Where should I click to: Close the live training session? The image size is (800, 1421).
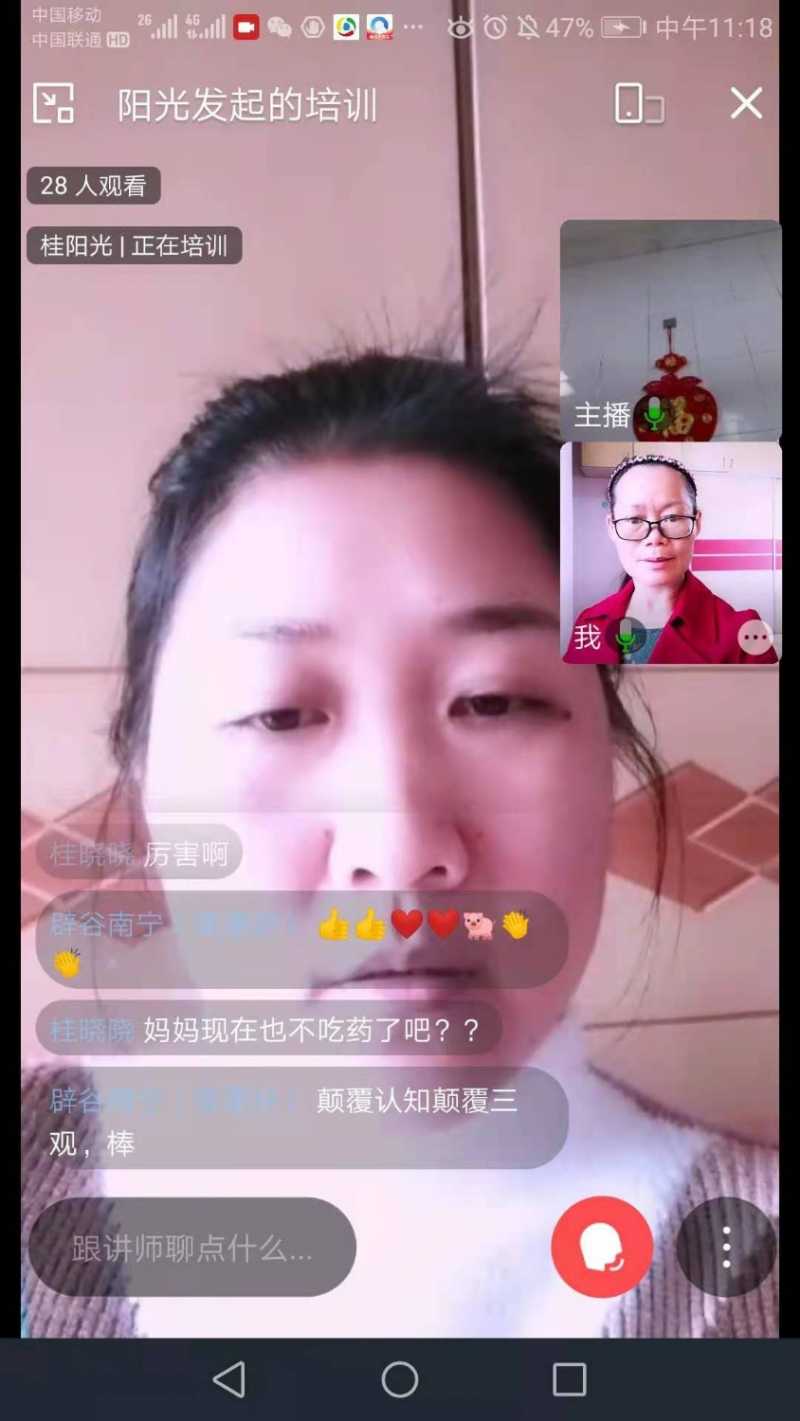click(x=746, y=104)
